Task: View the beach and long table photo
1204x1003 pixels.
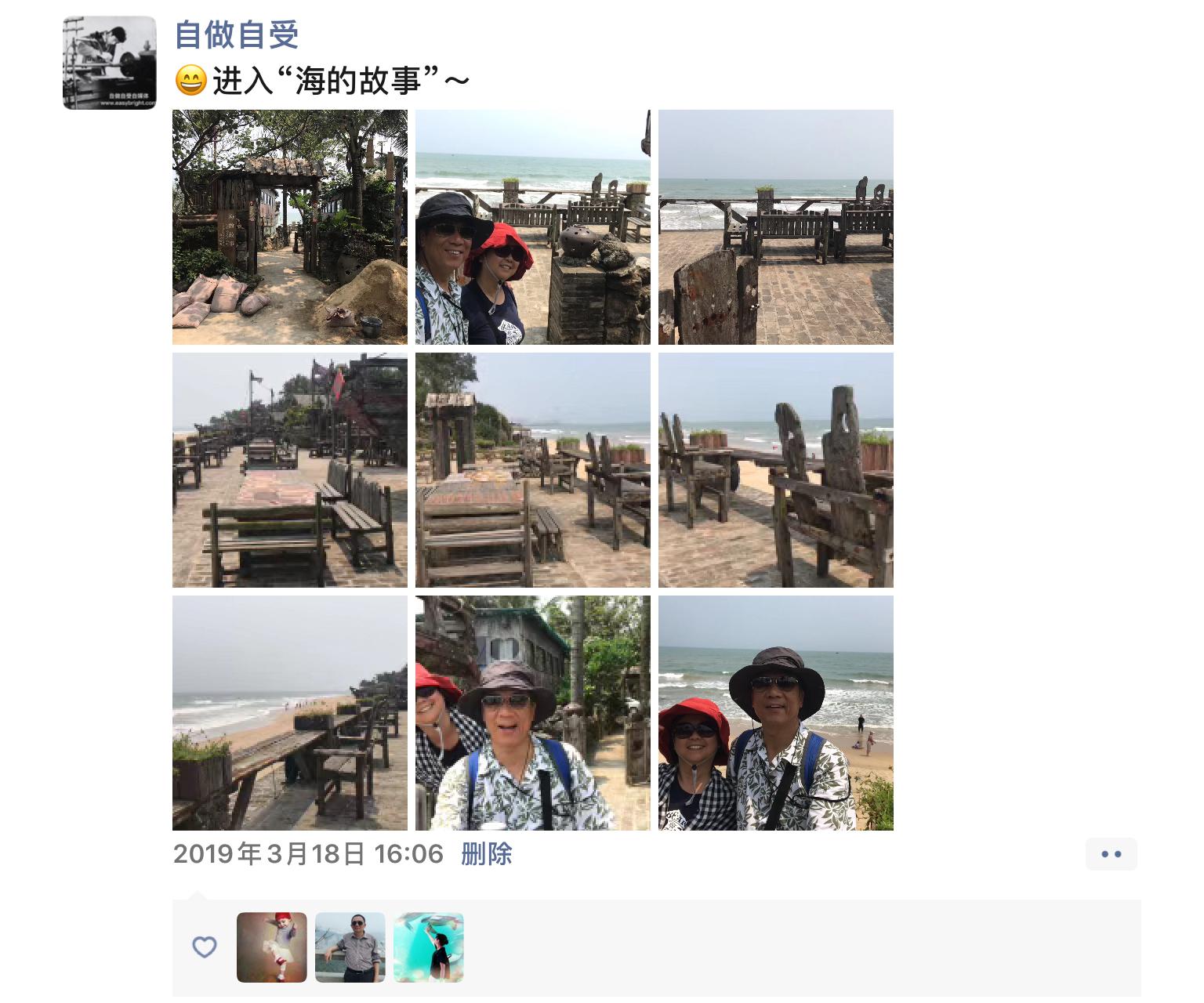Action: [290, 713]
